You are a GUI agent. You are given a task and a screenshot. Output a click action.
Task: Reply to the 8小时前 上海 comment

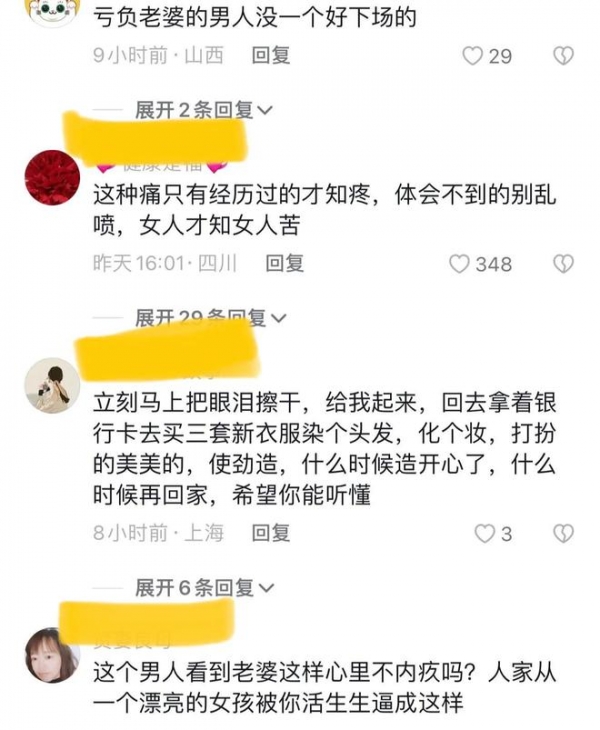271,532
